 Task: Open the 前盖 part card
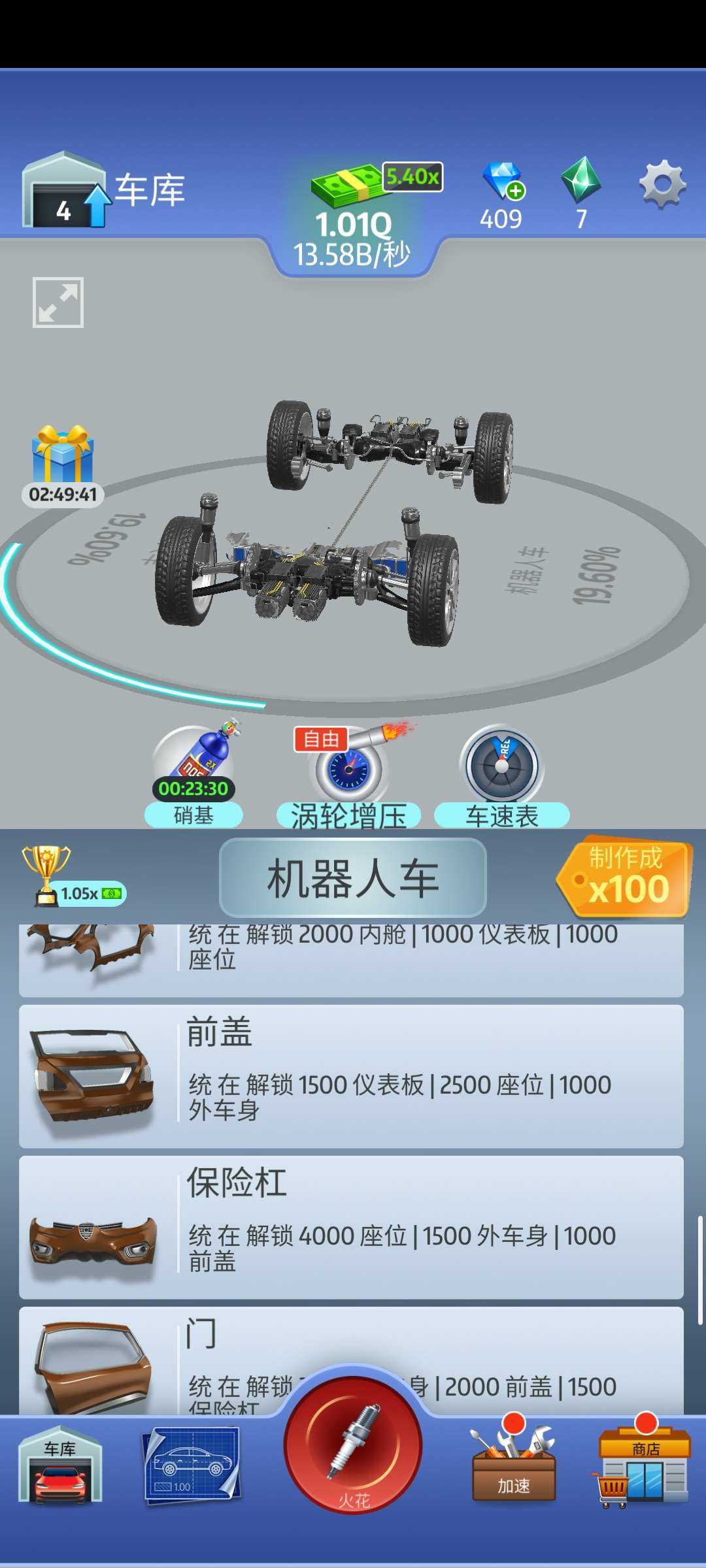[351, 1075]
